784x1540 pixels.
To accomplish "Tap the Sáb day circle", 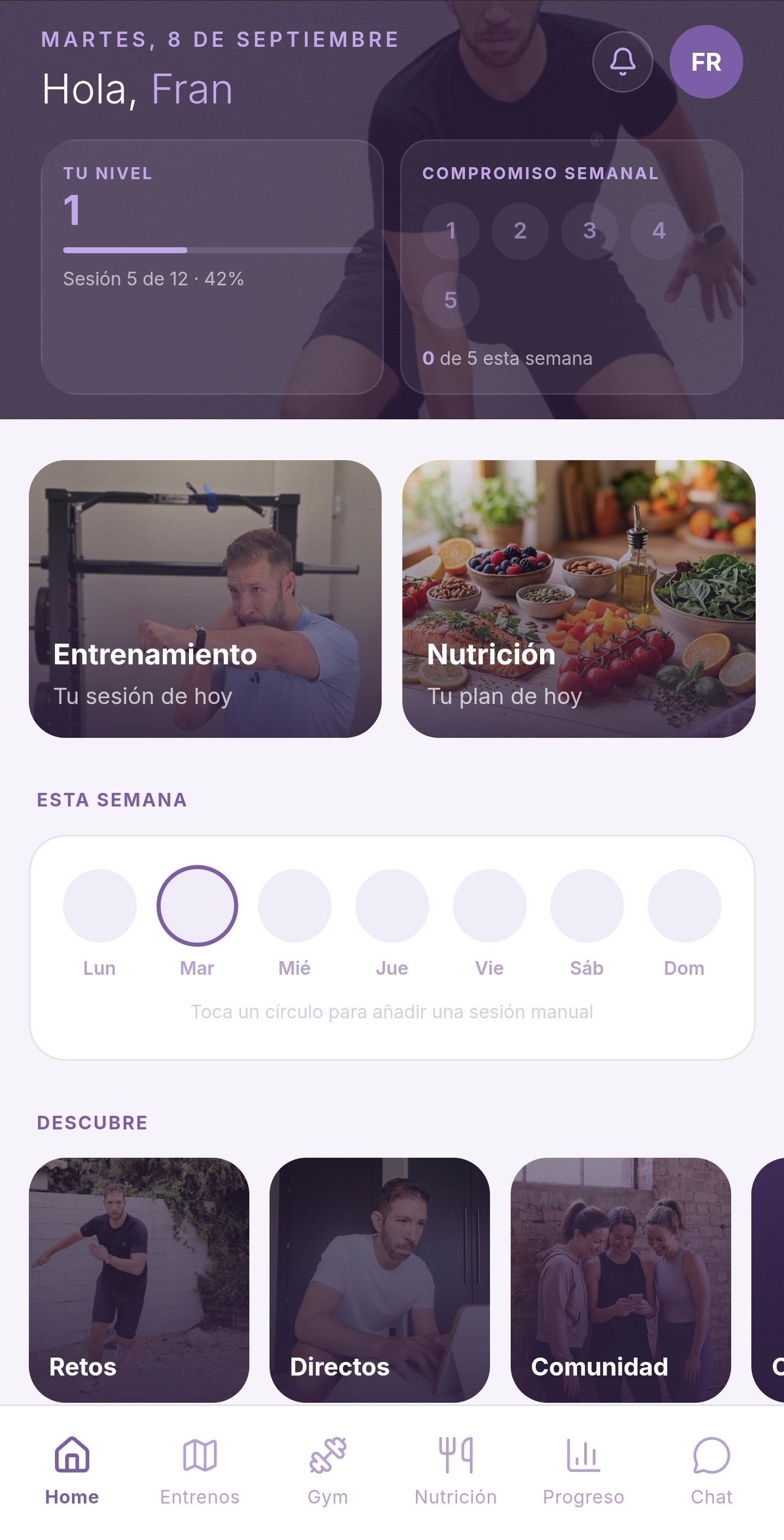I will [x=587, y=906].
